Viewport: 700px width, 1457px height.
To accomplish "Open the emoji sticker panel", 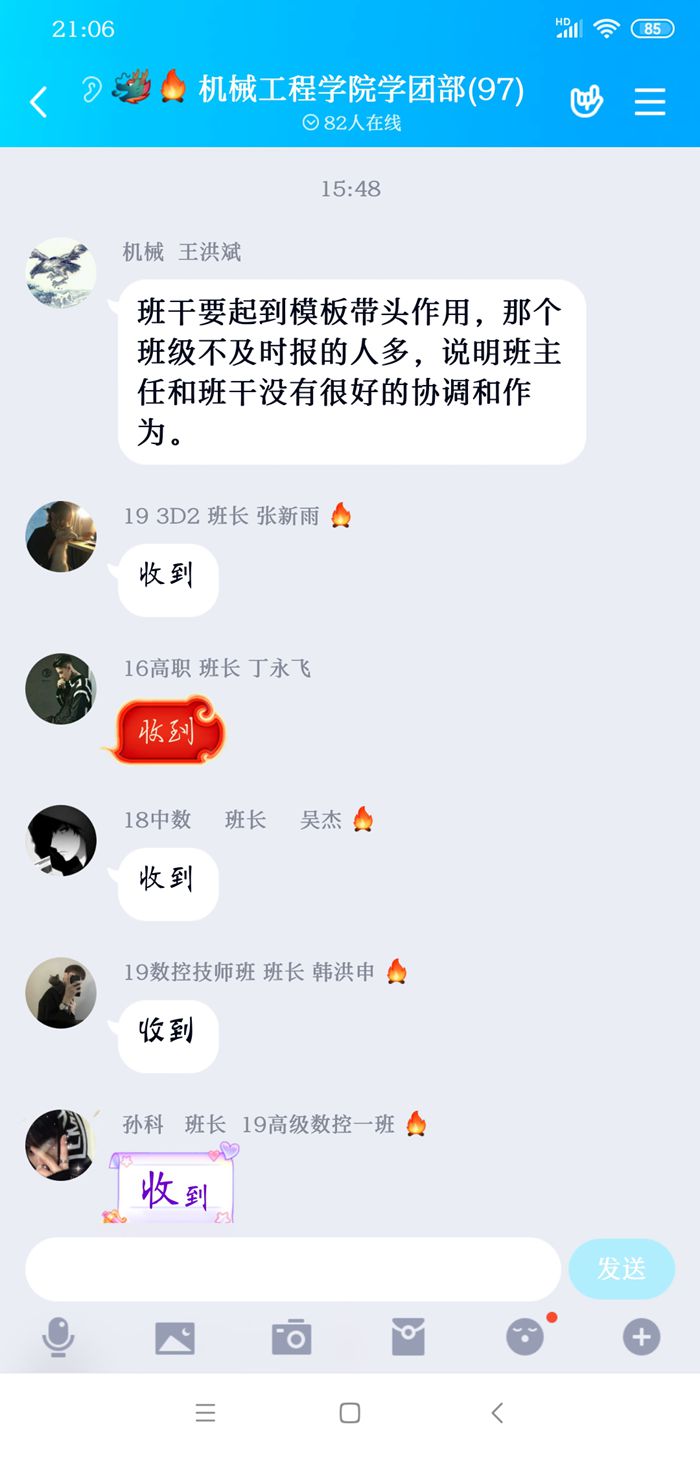I will 525,1337.
